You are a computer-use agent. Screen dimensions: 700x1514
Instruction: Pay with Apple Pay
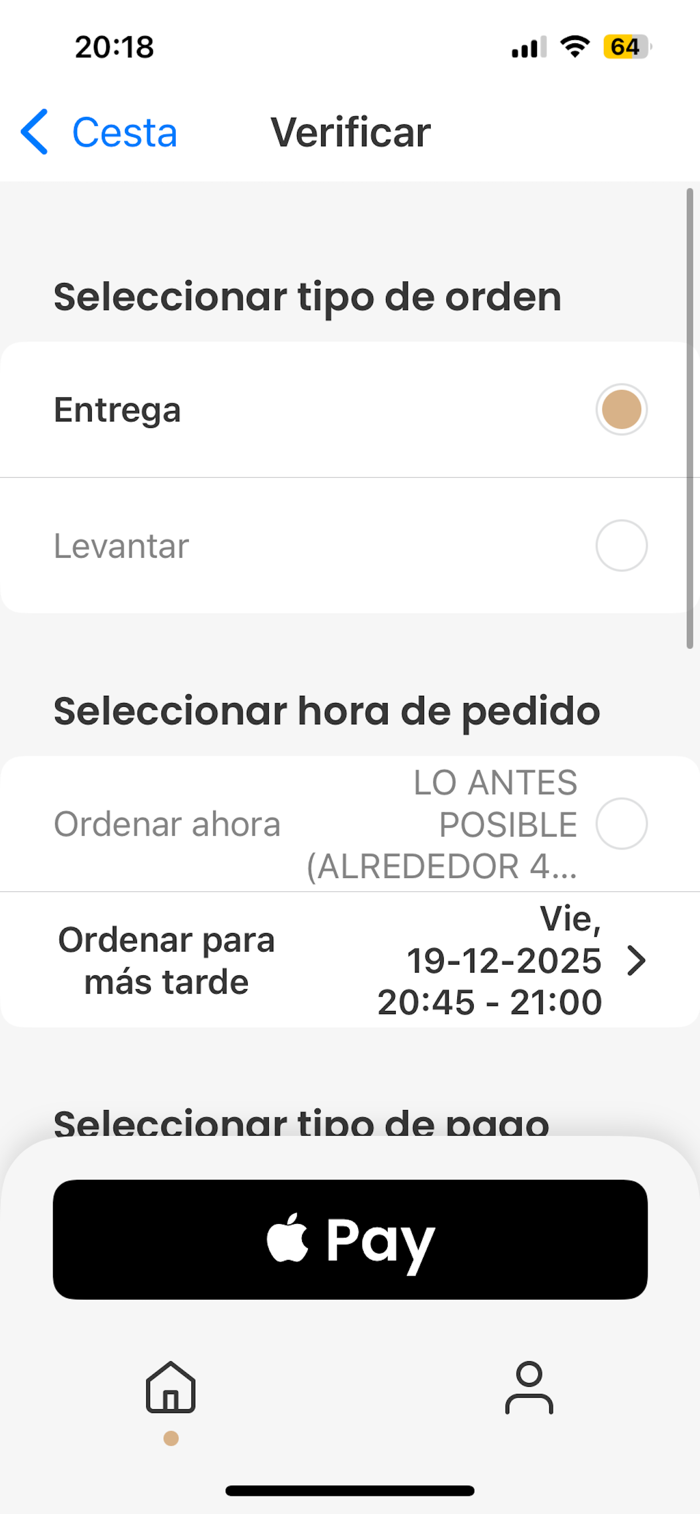(350, 1239)
